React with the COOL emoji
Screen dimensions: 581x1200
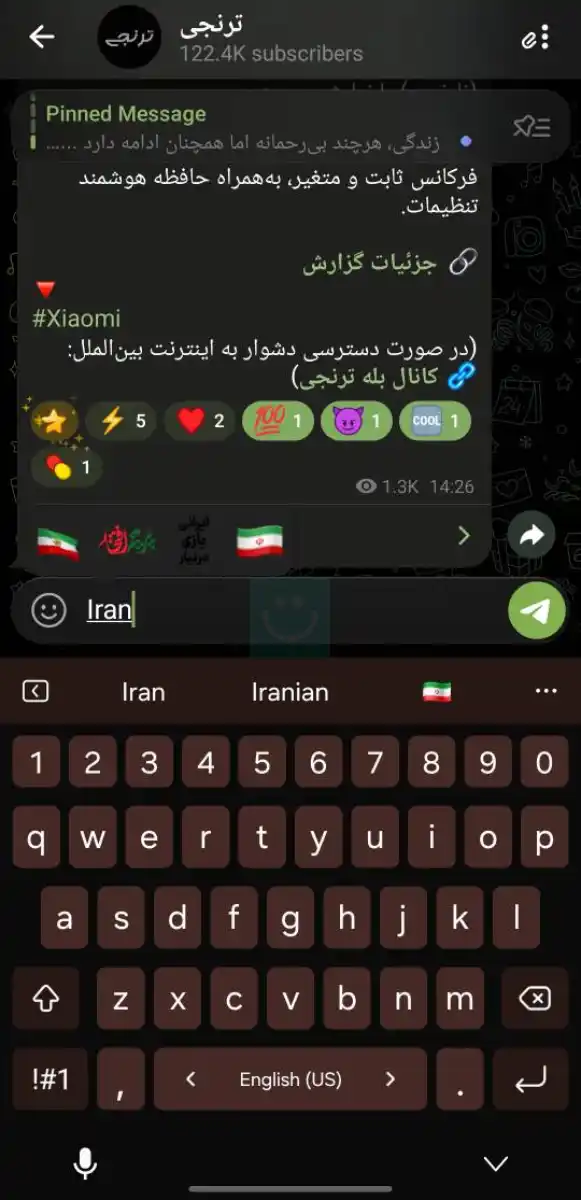pos(434,421)
